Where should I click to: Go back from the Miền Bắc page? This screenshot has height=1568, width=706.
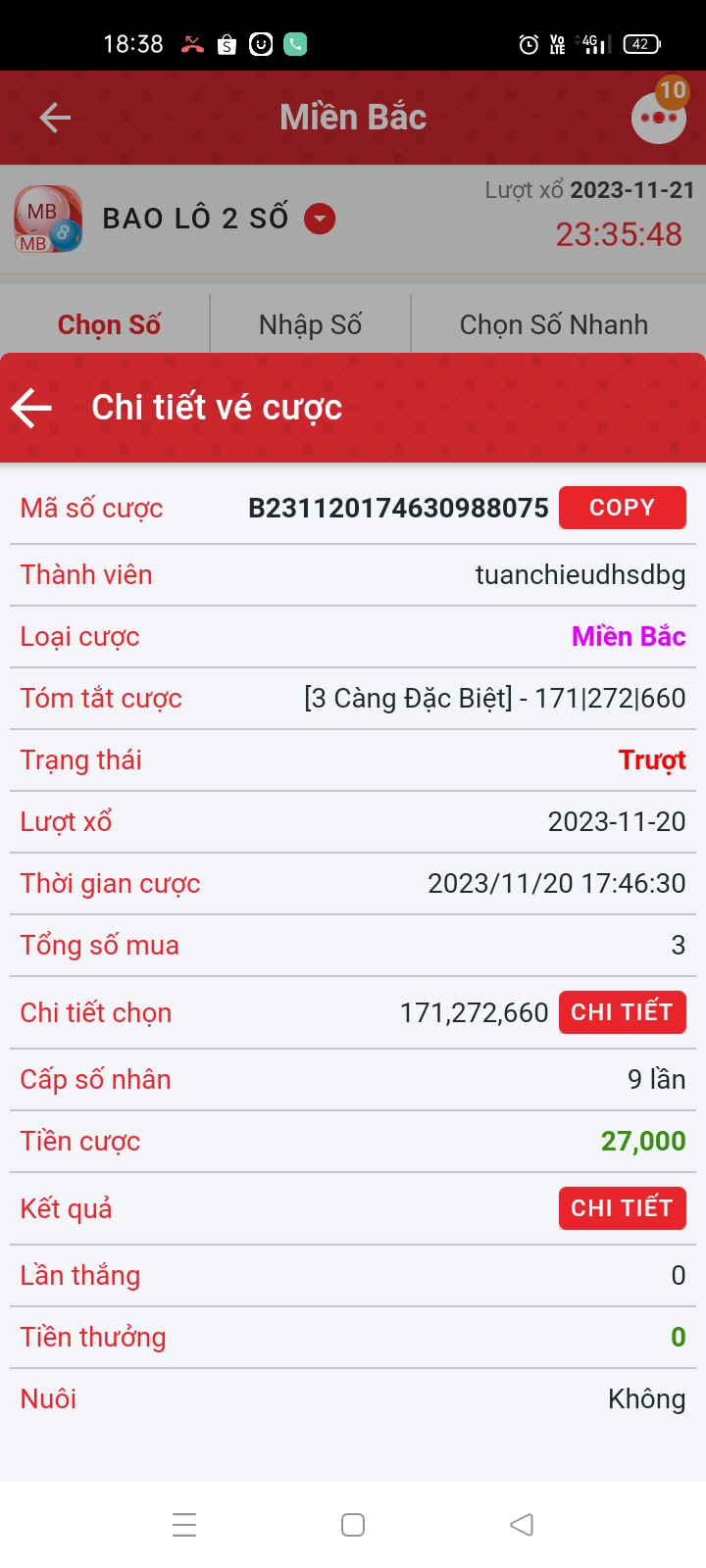(x=55, y=118)
